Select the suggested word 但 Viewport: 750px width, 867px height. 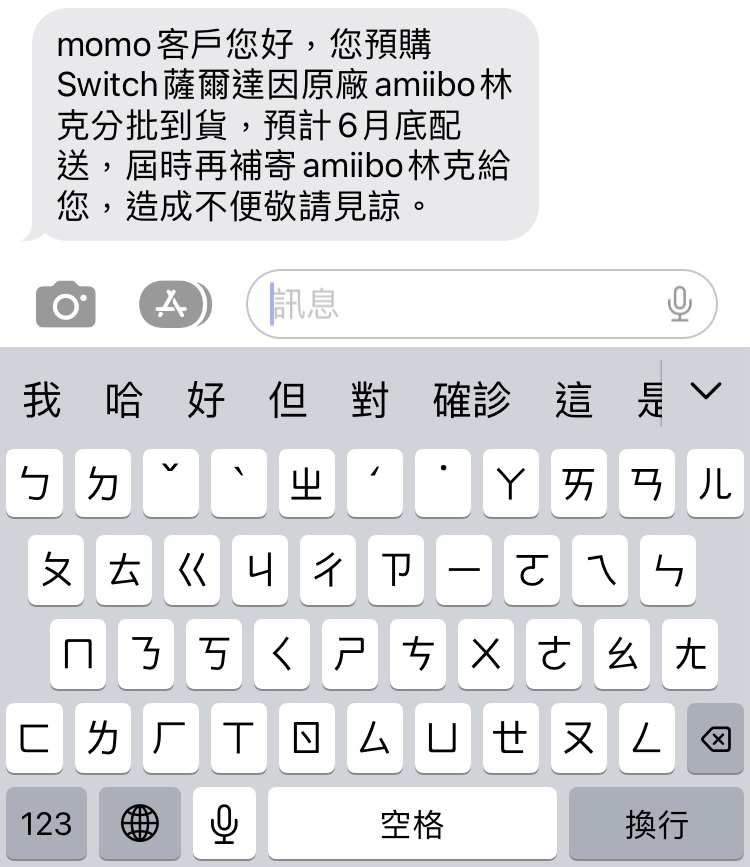click(x=288, y=401)
